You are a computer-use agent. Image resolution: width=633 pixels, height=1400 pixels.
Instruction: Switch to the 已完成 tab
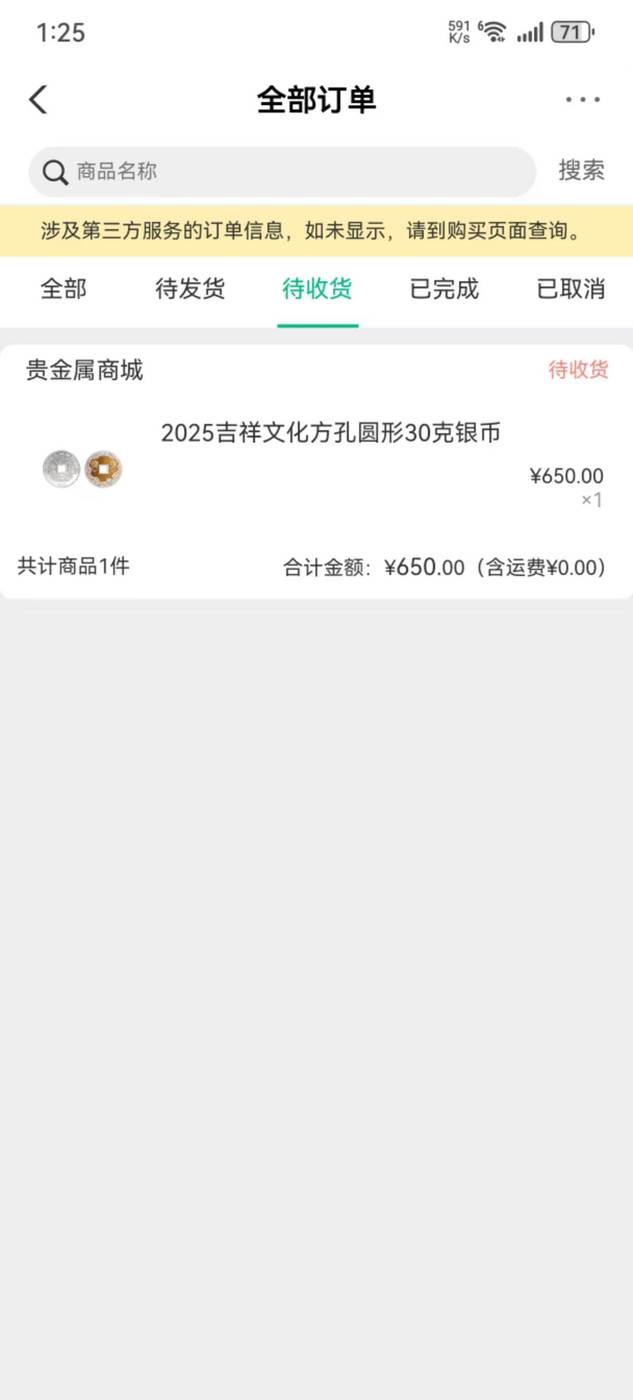444,290
